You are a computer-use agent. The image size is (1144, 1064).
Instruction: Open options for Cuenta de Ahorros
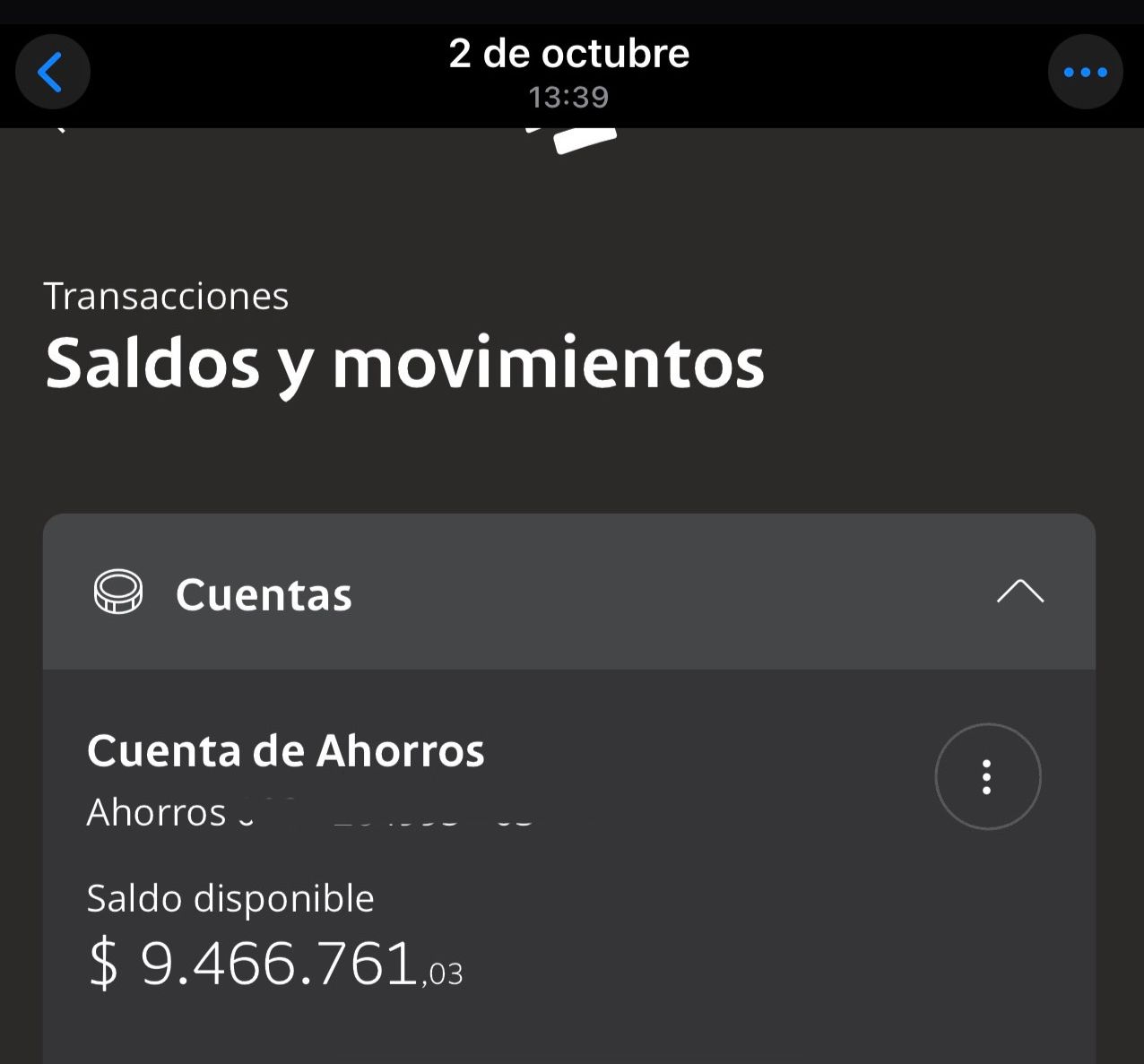[x=987, y=776]
